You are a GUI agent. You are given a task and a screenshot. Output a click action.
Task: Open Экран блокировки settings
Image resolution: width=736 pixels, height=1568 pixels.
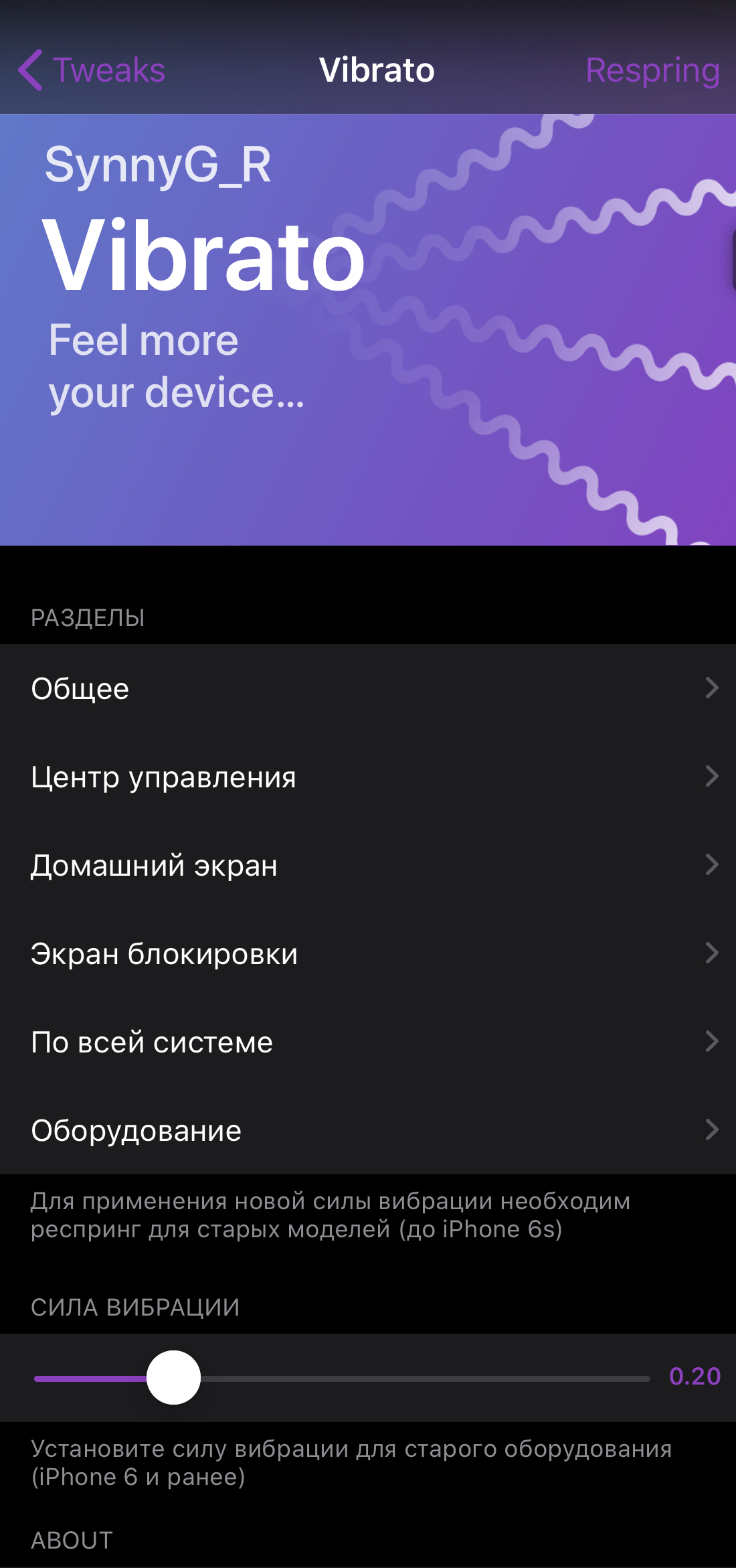(368, 953)
